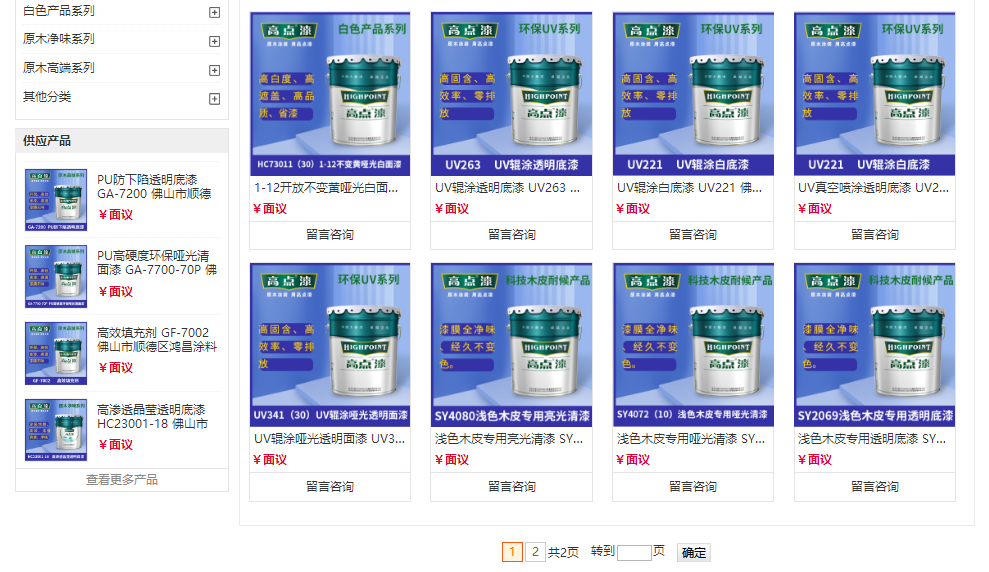The height and width of the screenshot is (572, 989).
Task: Open the 浅色木皮专用亮光清漆 SY4080 card
Action: 511,438
